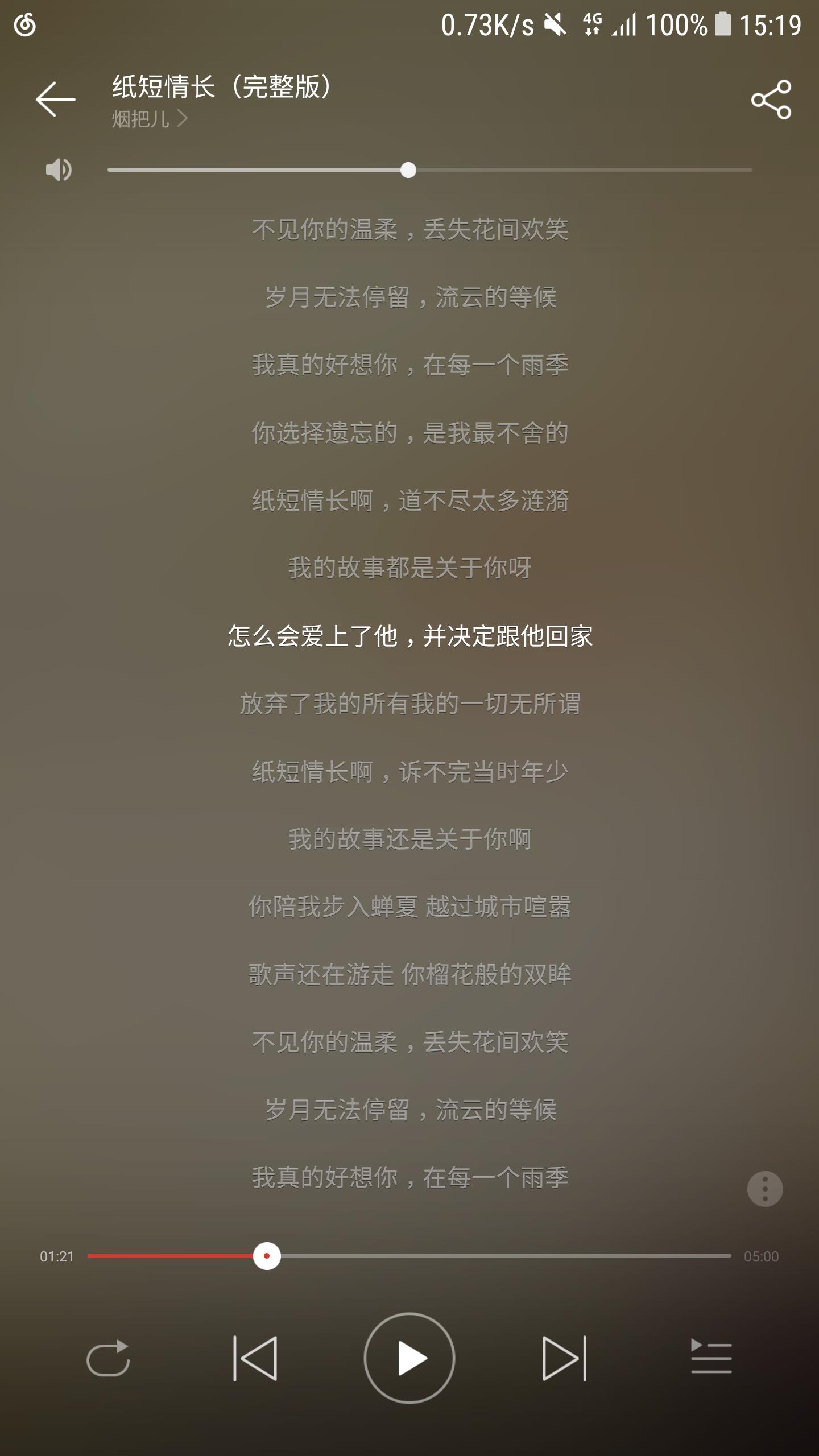Screen dimensions: 819x1456
Task: Tap the volume speaker icon
Action: click(59, 169)
